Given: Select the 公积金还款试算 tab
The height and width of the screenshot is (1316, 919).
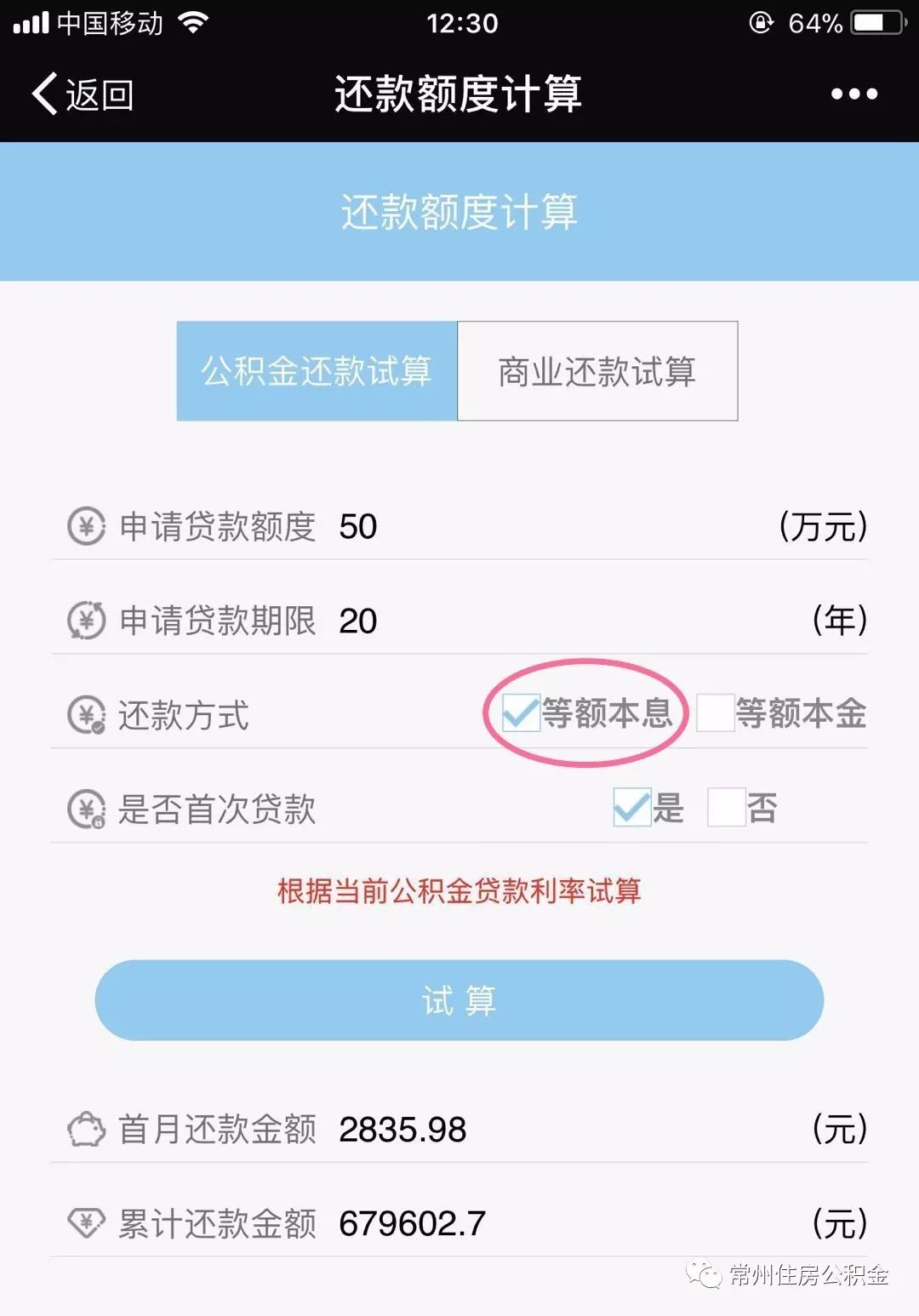Looking at the screenshot, I should (316, 369).
